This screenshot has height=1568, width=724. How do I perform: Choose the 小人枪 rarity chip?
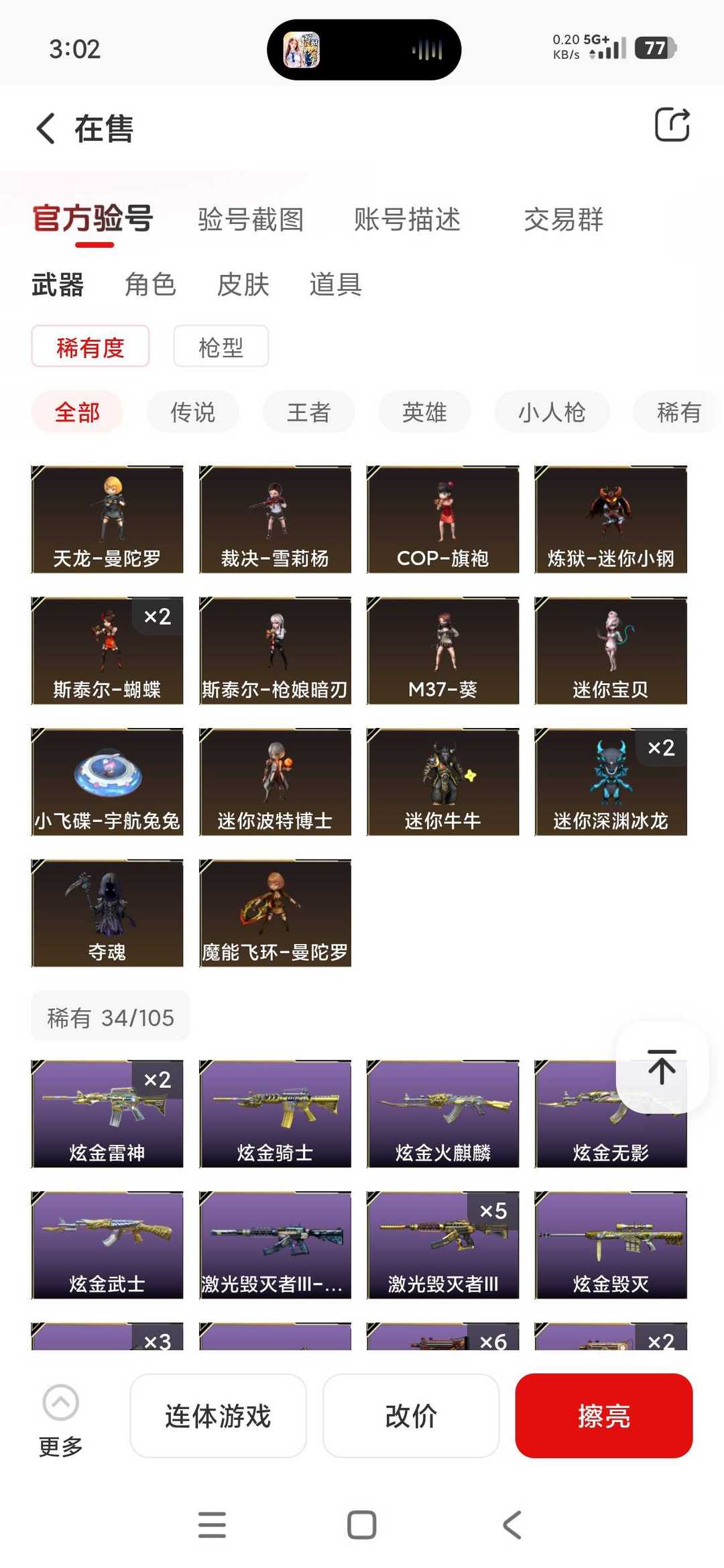[x=552, y=412]
